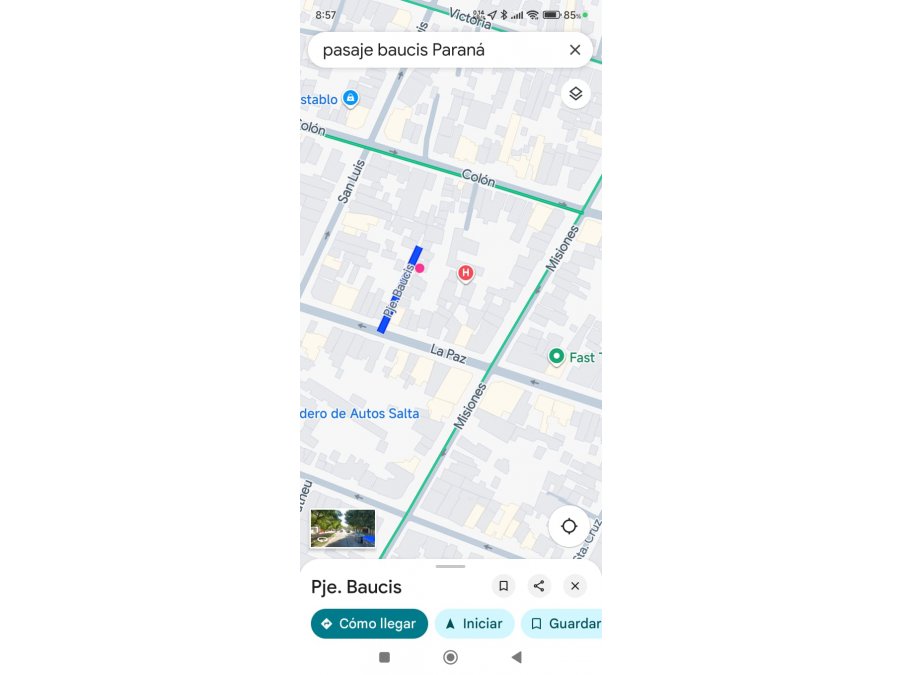Screen dimensions: 900x675
Task: Open the search field 'pasaje baucis Paraná'
Action: 430,50
